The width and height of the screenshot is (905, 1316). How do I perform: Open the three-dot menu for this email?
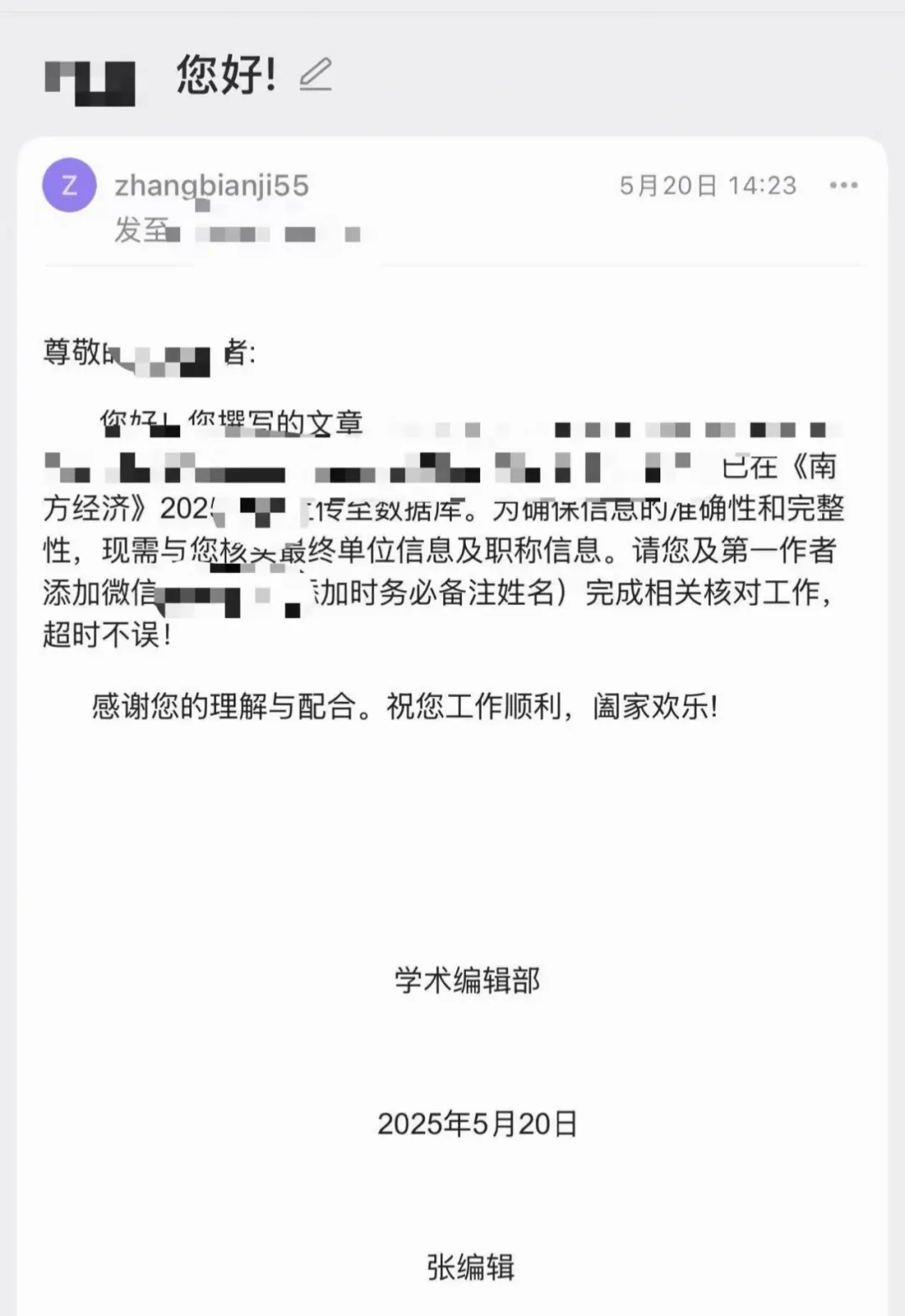click(843, 185)
